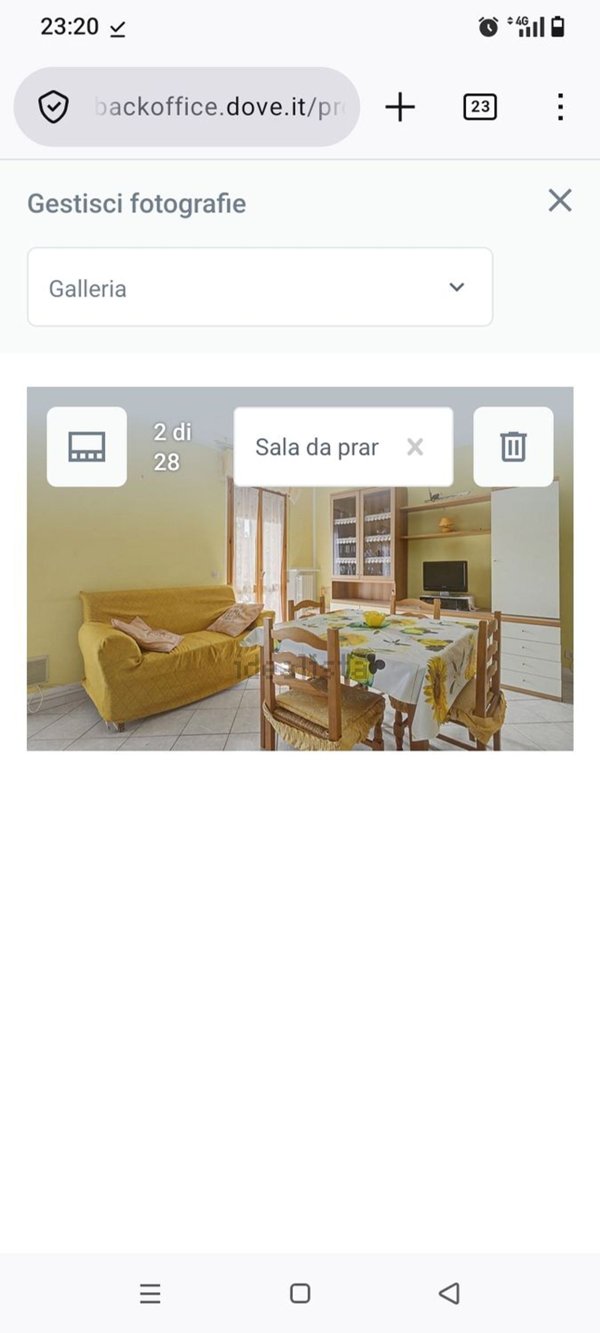Open a new browser tab
The height and width of the screenshot is (1333, 600).
coord(400,107)
